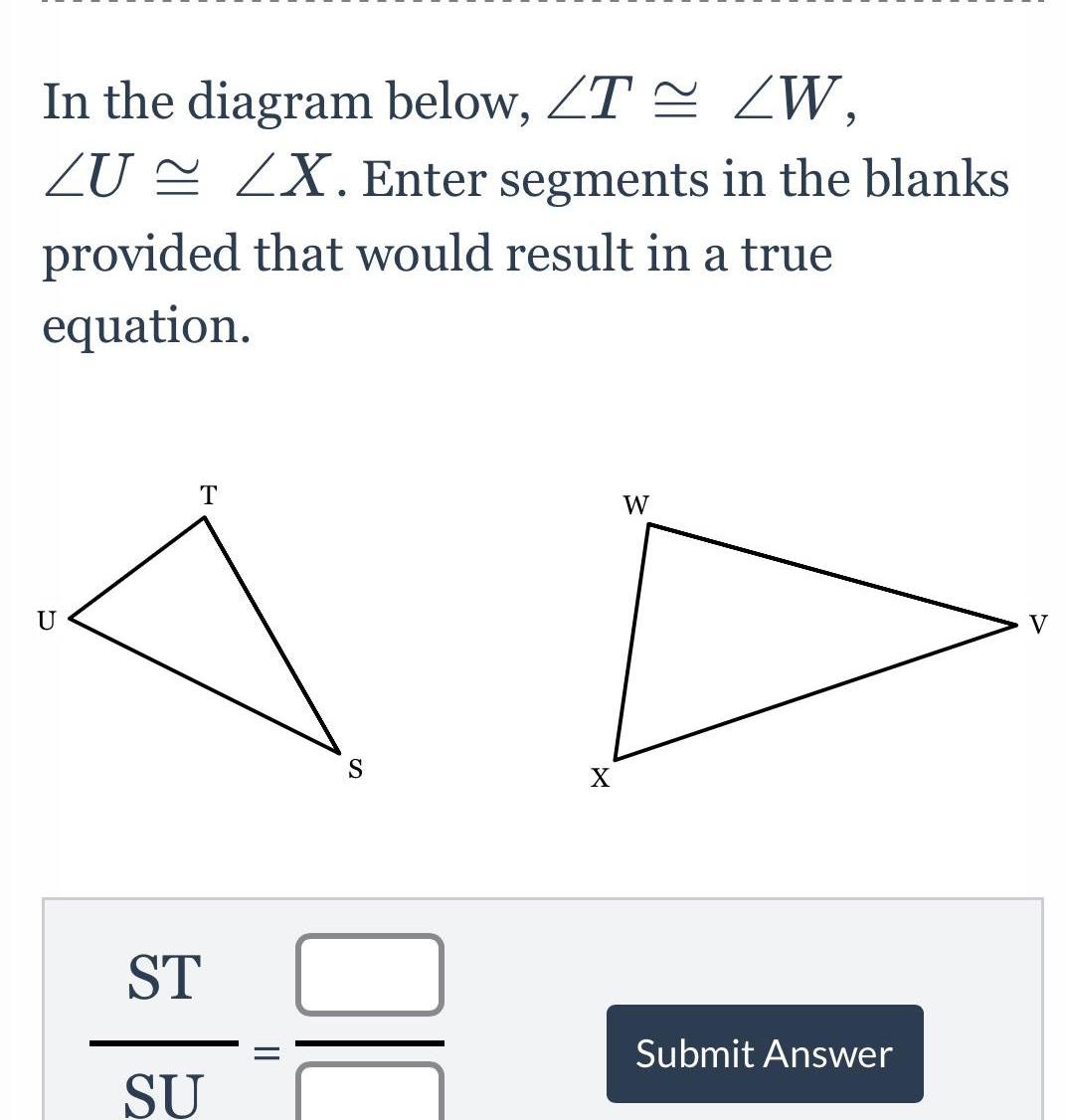
Task: Select vertex label S on the left triangle
Action: pyautogui.click(x=356, y=768)
